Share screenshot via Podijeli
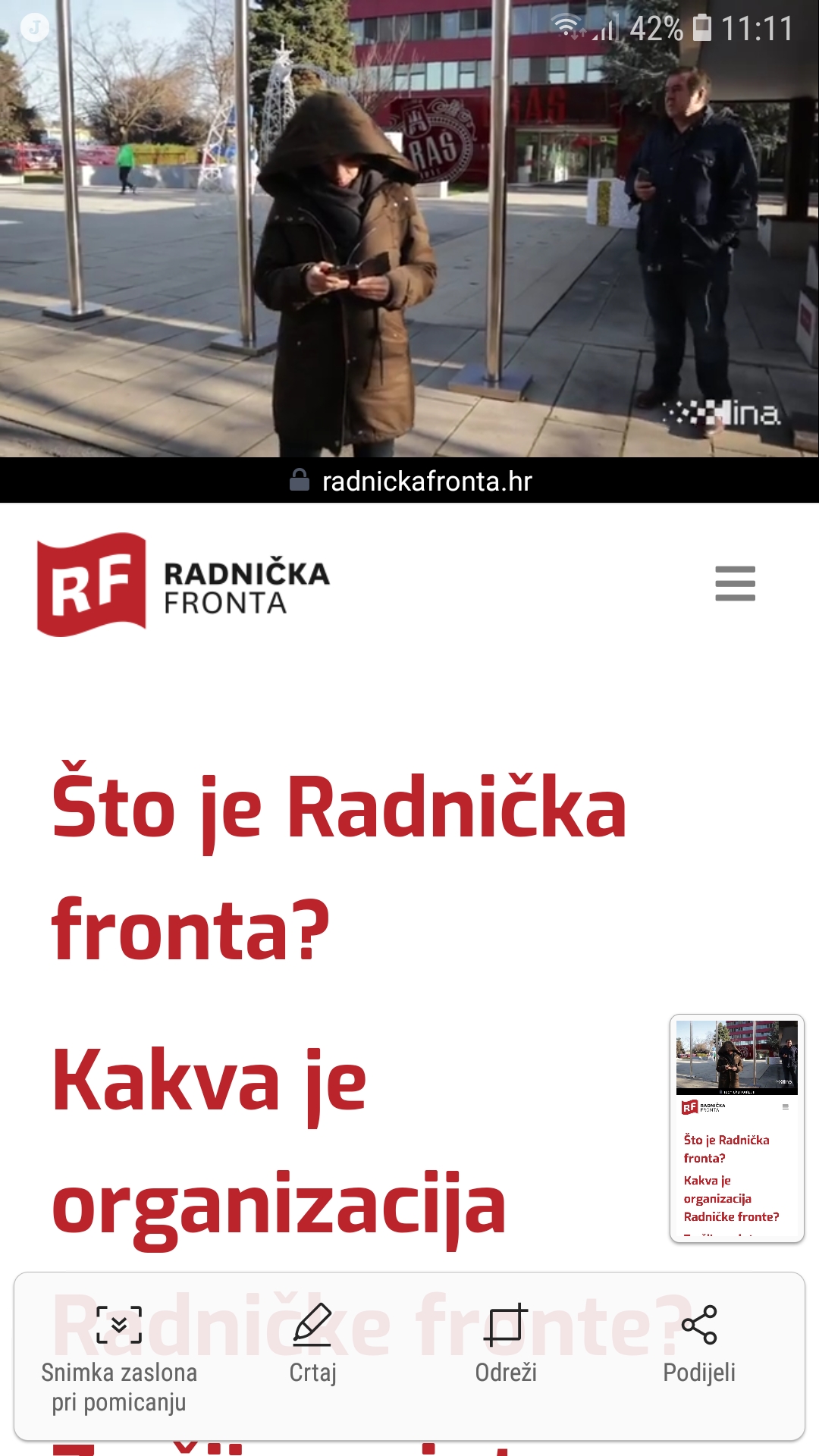This screenshot has width=819, height=1456. click(698, 1344)
